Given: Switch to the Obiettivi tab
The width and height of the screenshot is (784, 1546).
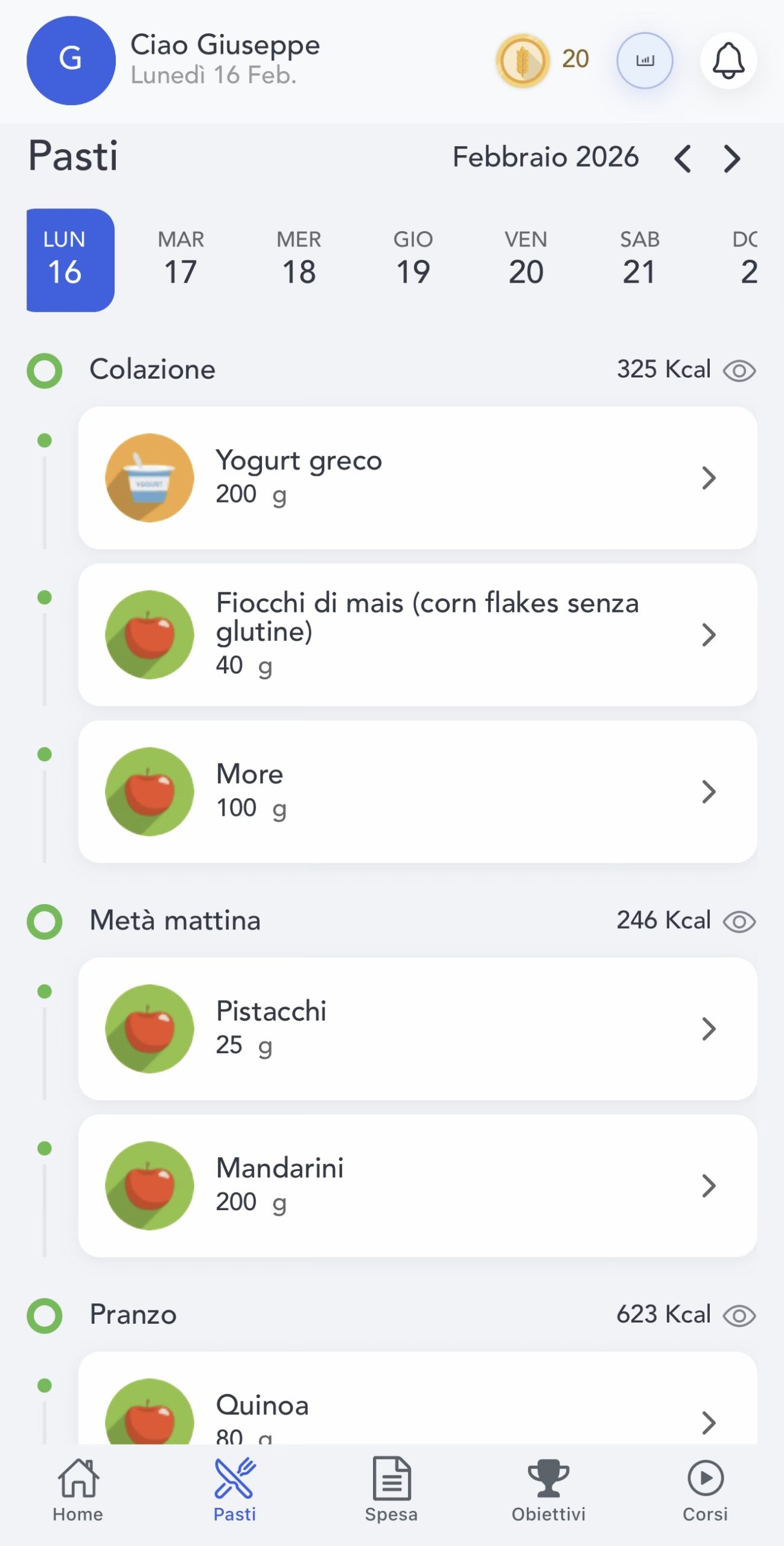Looking at the screenshot, I should (548, 1490).
